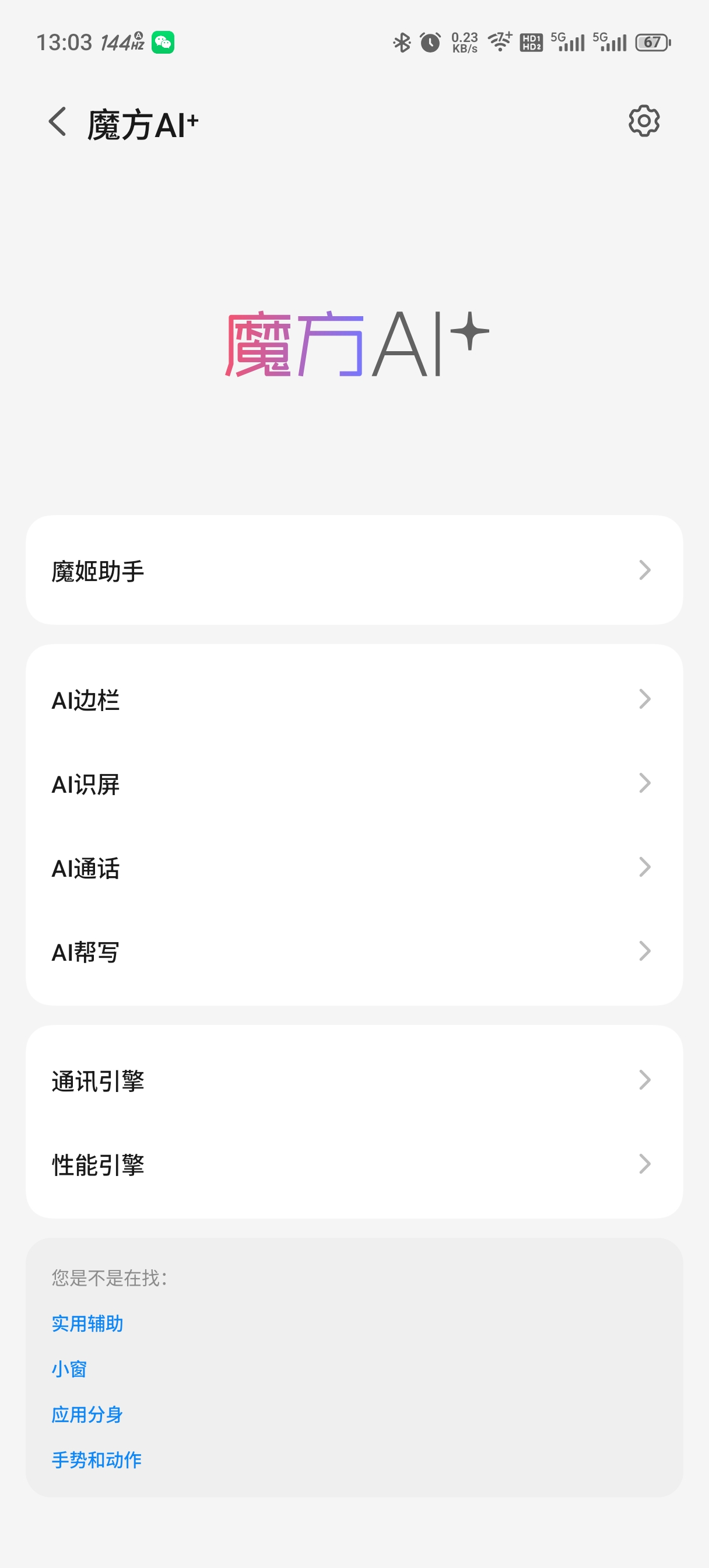Jump to the 小窗 link
Screen dimensions: 709x1568
[69, 1369]
